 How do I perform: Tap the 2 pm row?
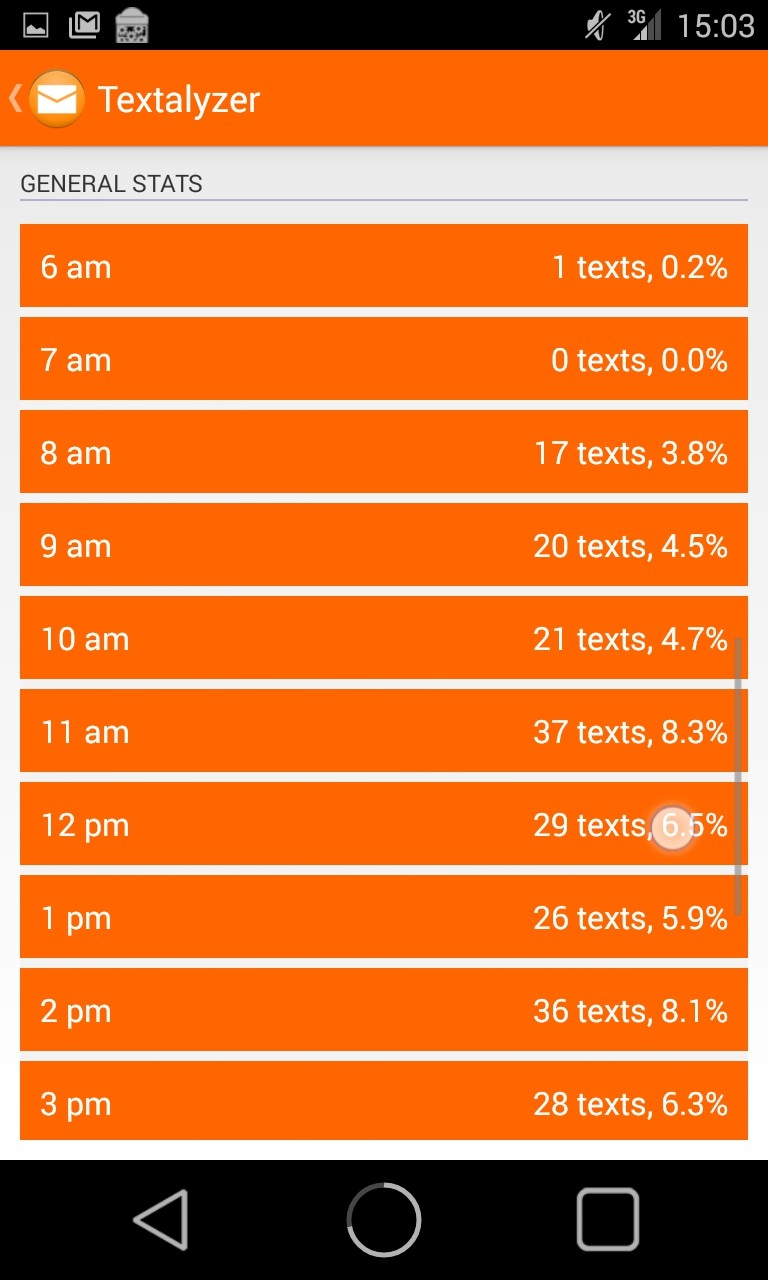pos(384,1010)
